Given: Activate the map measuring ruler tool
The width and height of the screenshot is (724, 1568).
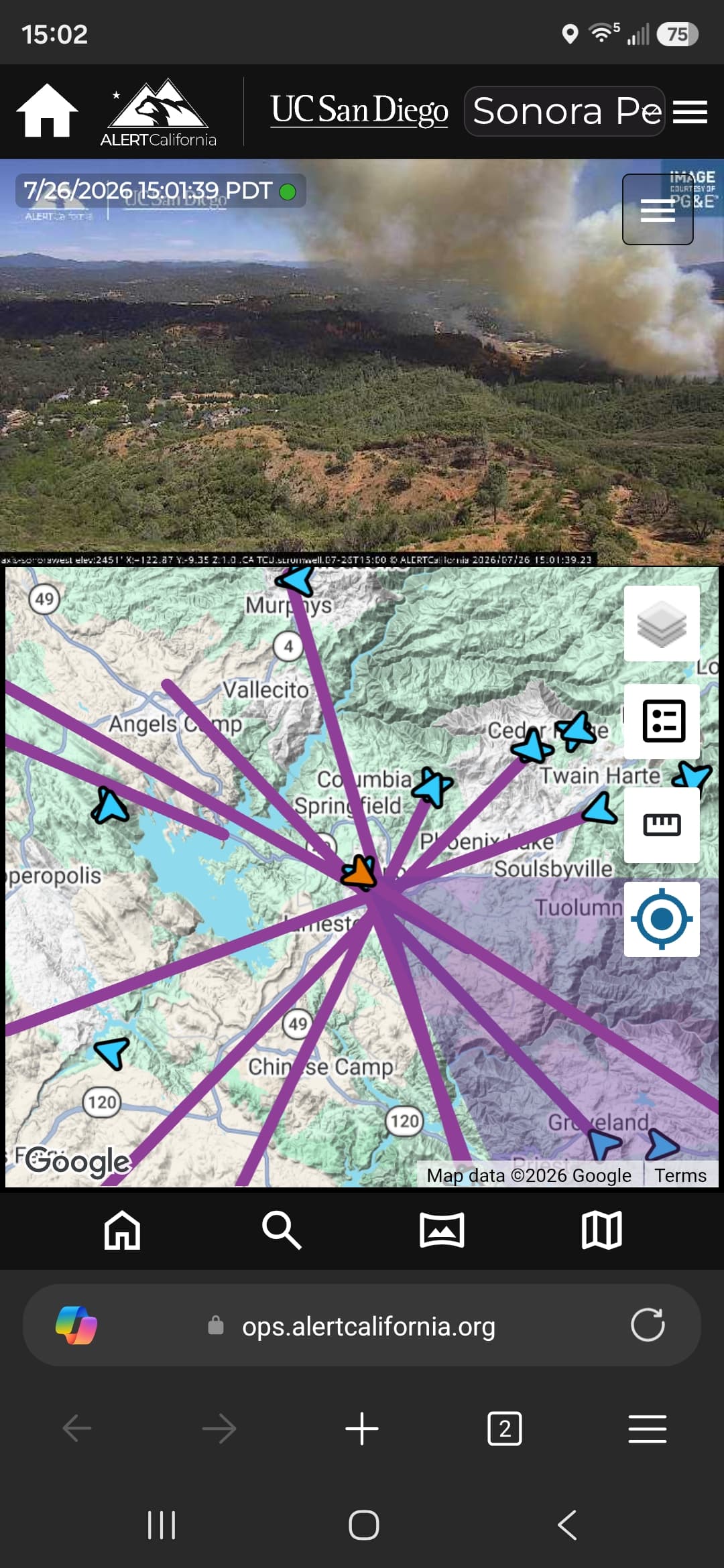Looking at the screenshot, I should (662, 825).
